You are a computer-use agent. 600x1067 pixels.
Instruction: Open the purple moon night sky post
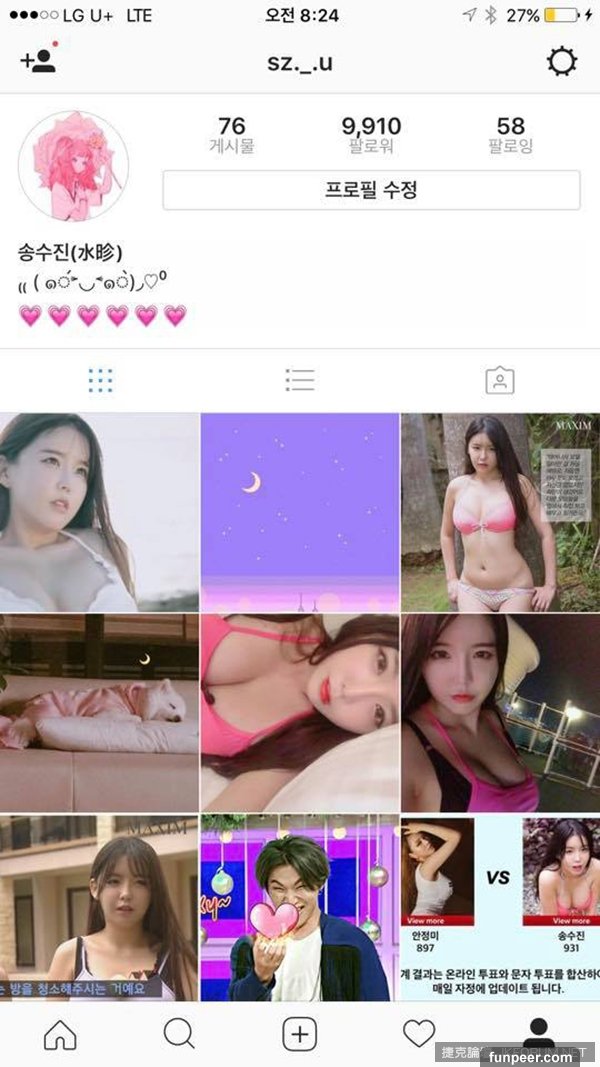[300, 511]
